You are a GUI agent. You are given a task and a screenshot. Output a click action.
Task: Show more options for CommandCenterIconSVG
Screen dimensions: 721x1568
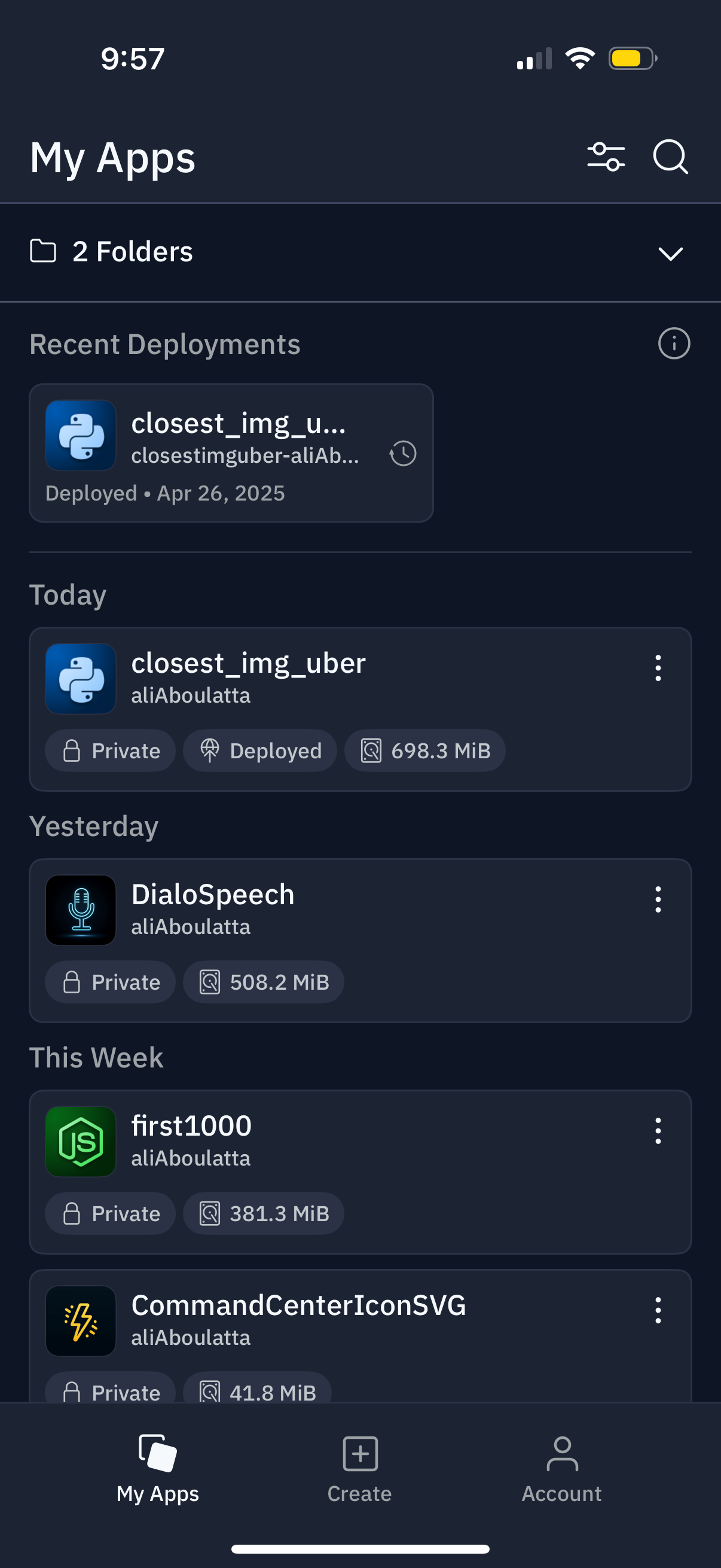658,1310
